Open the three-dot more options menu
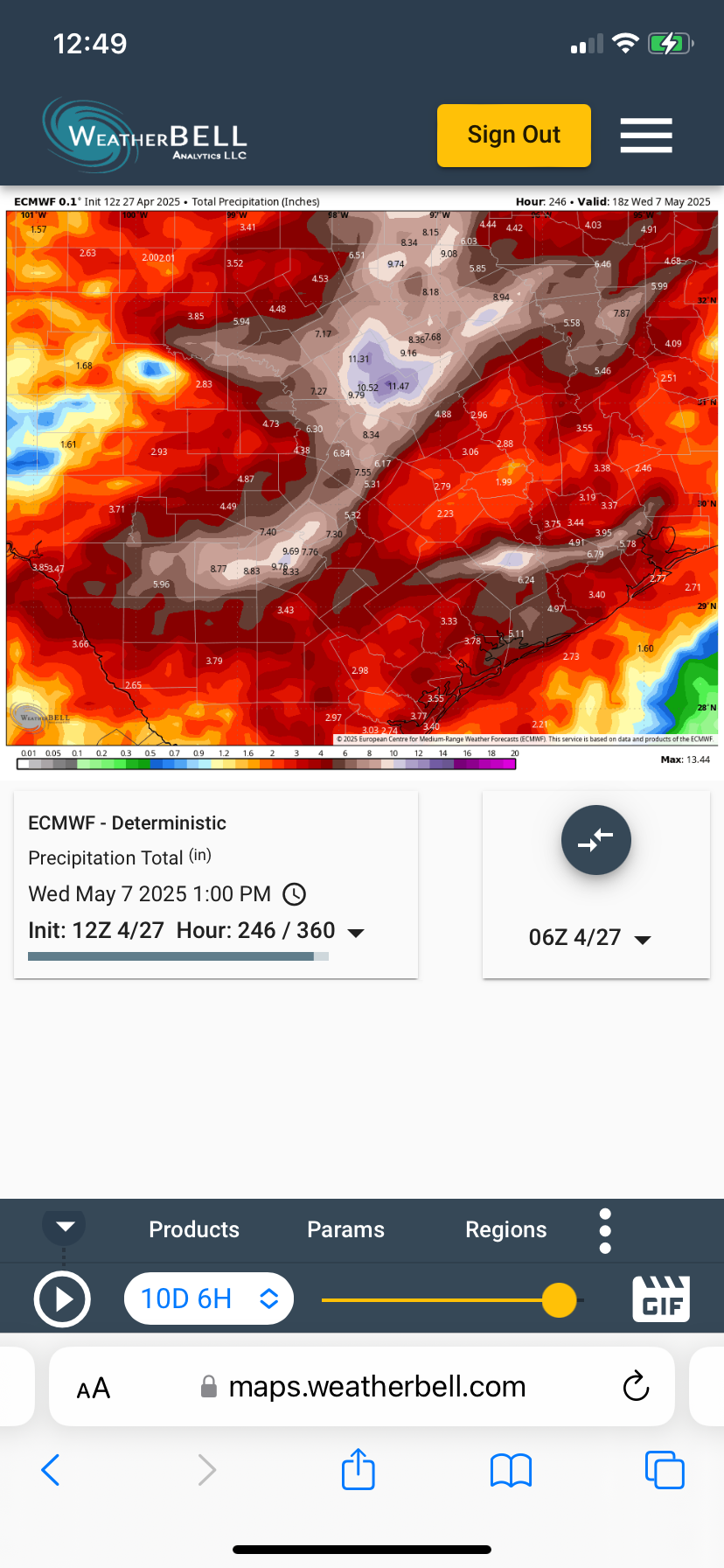Screen dimensions: 724x1568 pyautogui.click(x=605, y=1230)
